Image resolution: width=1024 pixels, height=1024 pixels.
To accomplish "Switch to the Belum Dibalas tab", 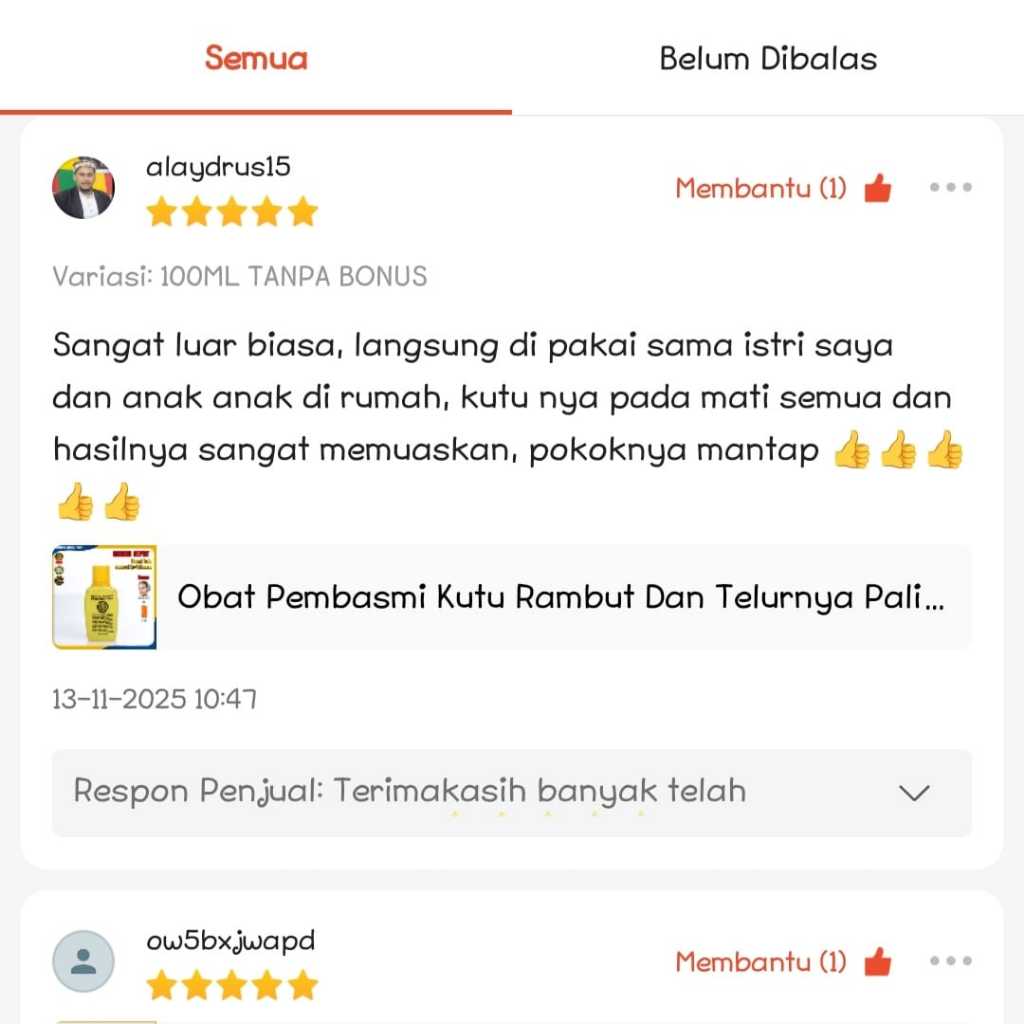I will [767, 58].
